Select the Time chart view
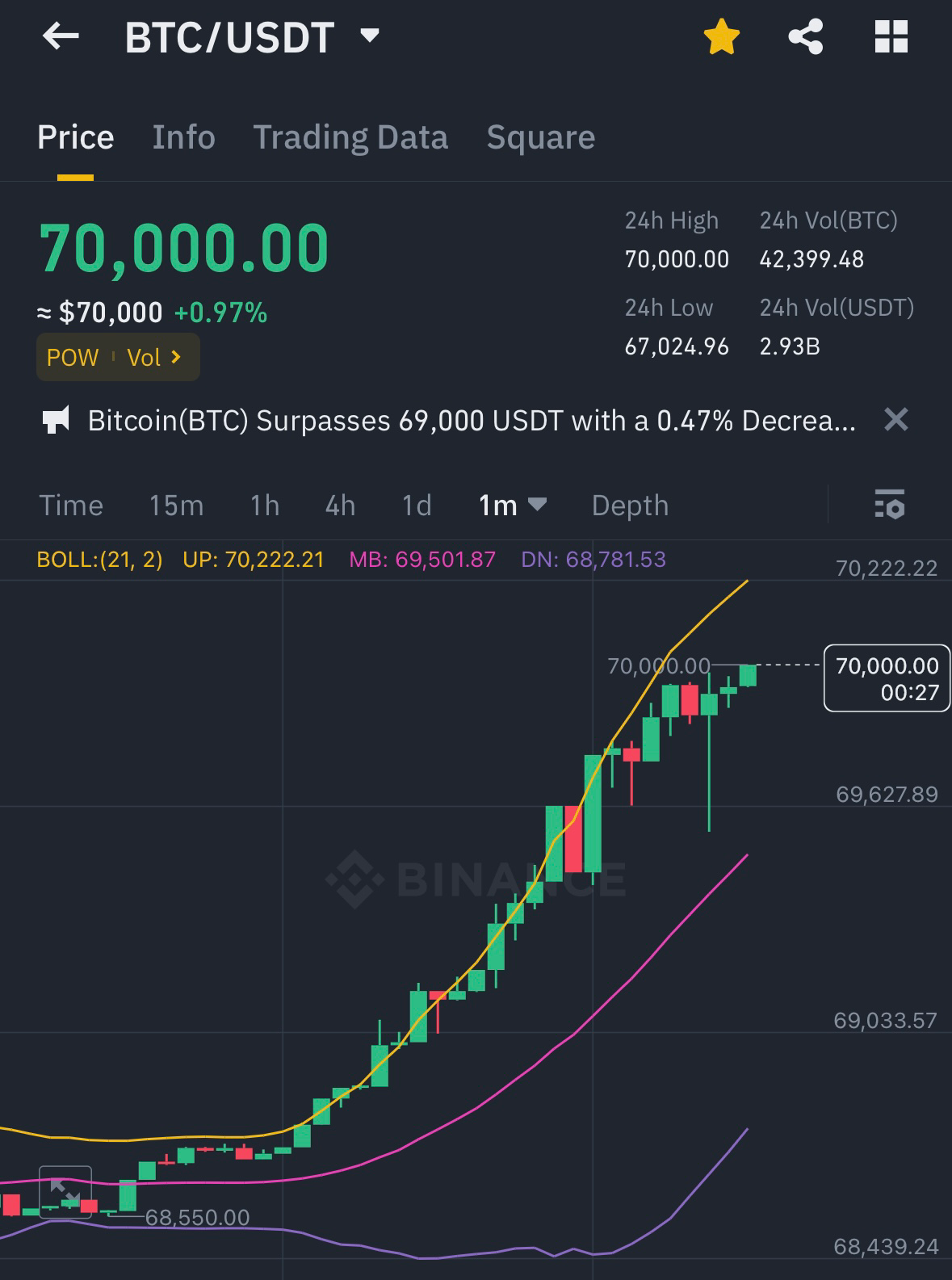This screenshot has height=1280, width=952. (71, 506)
